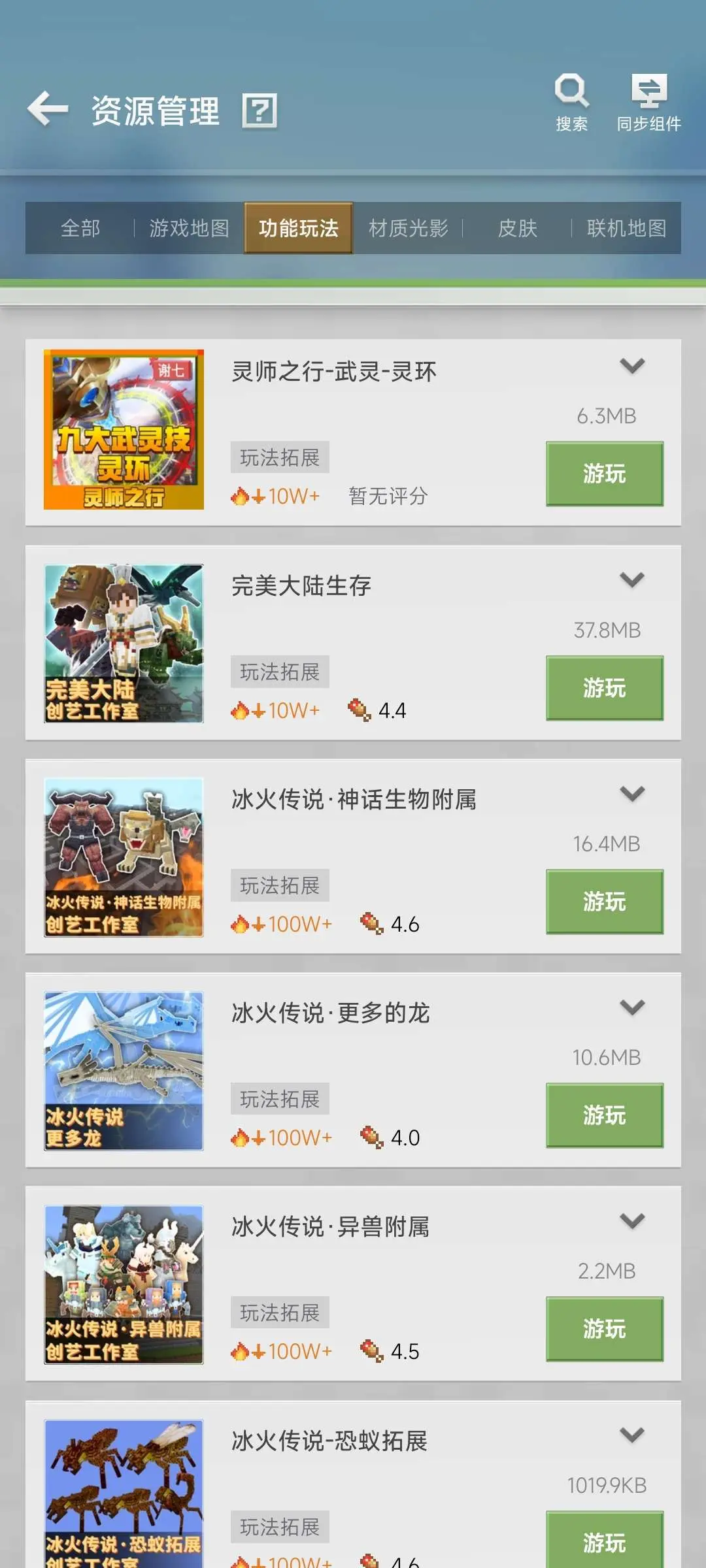Image resolution: width=706 pixels, height=1568 pixels.
Task: Tap 游玩 for 完美大陆生存
Action: [x=605, y=688]
